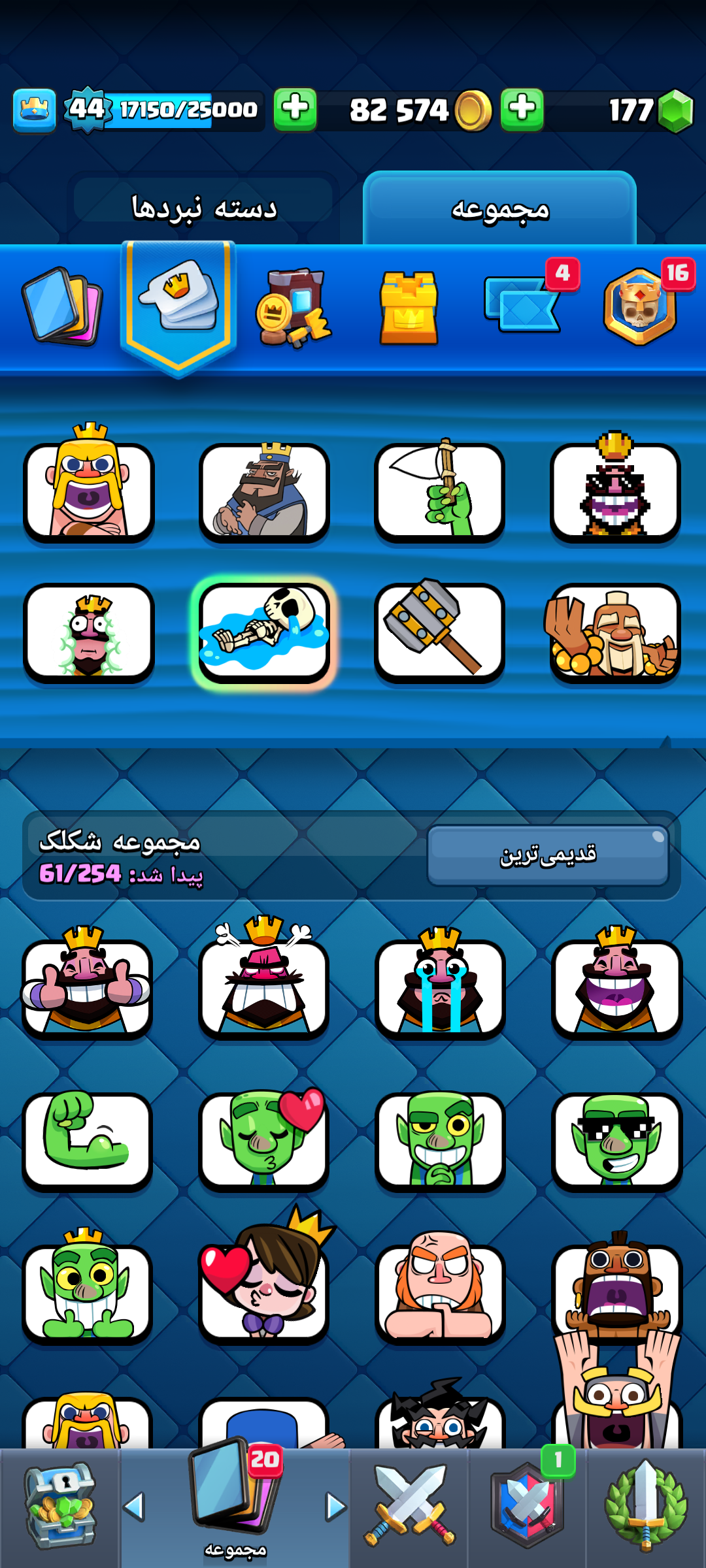Open the clan shield tab
Image resolution: width=706 pixels, height=1568 pixels.
pos(528,1507)
